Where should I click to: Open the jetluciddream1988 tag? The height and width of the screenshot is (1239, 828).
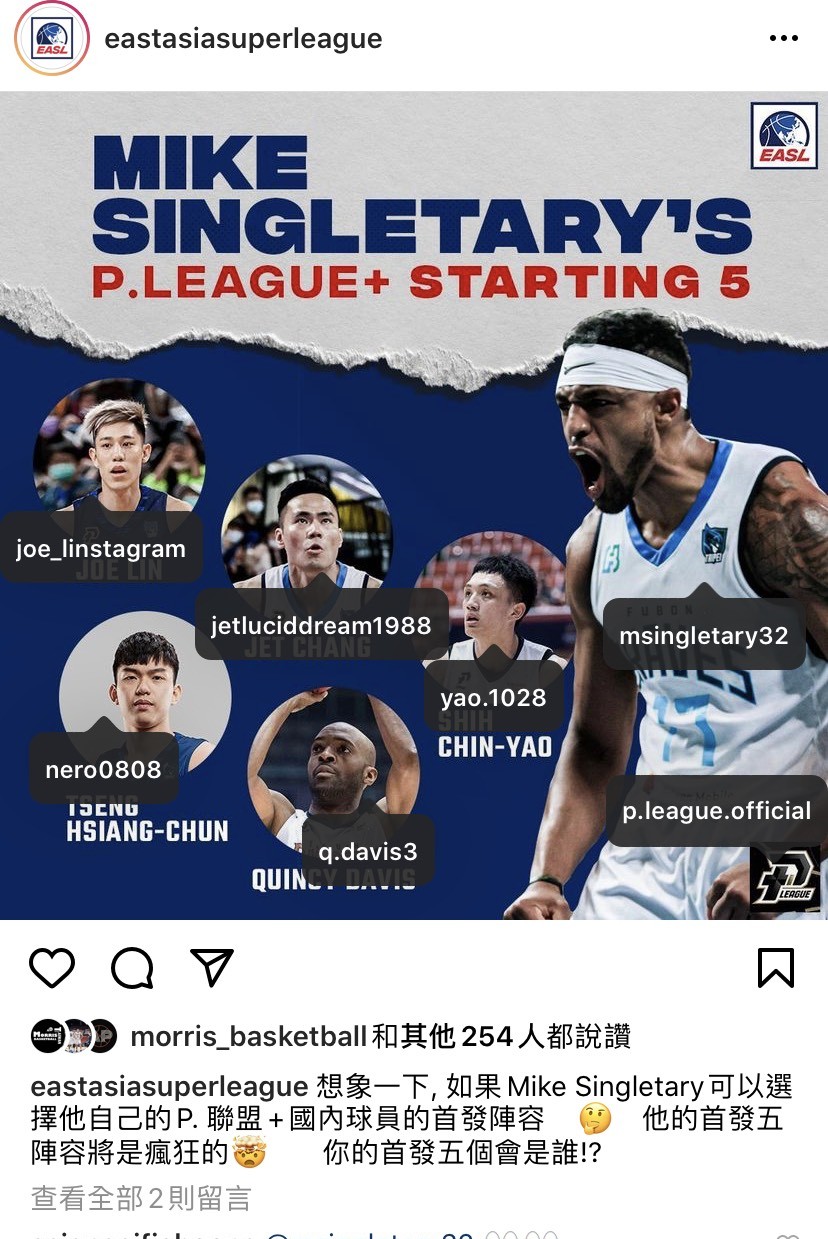click(x=320, y=626)
